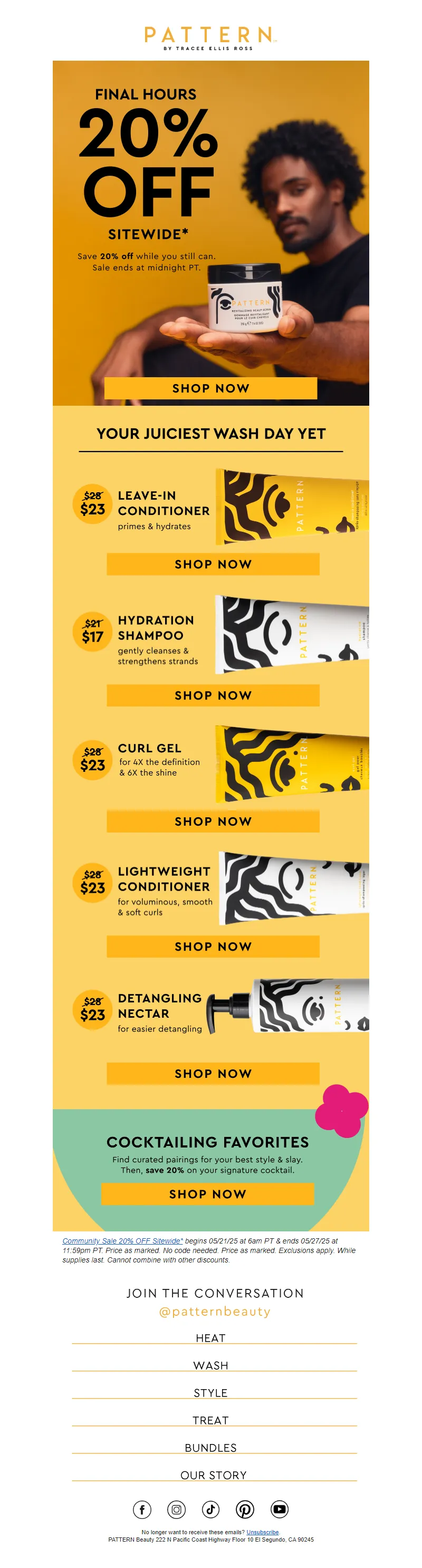422x1568 pixels.
Task: Go to the WASH category
Action: pyautogui.click(x=210, y=1365)
